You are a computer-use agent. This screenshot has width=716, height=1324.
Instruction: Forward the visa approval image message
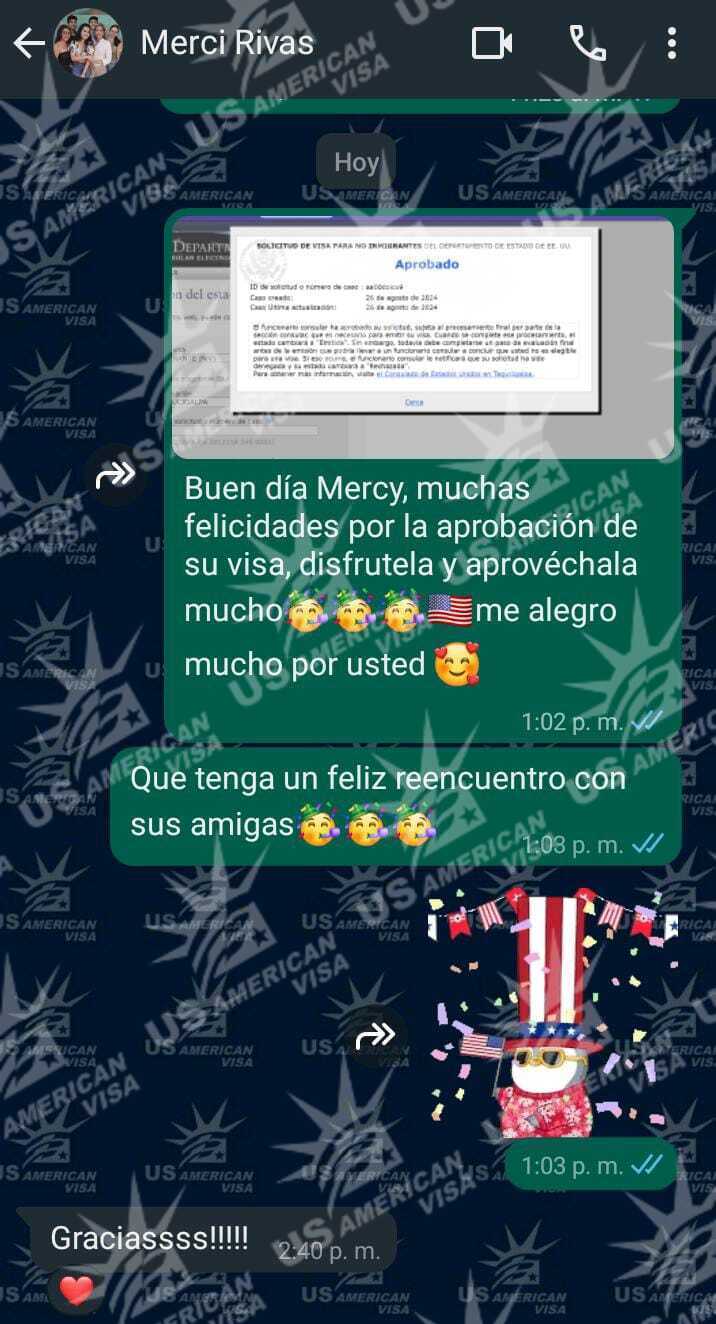116,476
